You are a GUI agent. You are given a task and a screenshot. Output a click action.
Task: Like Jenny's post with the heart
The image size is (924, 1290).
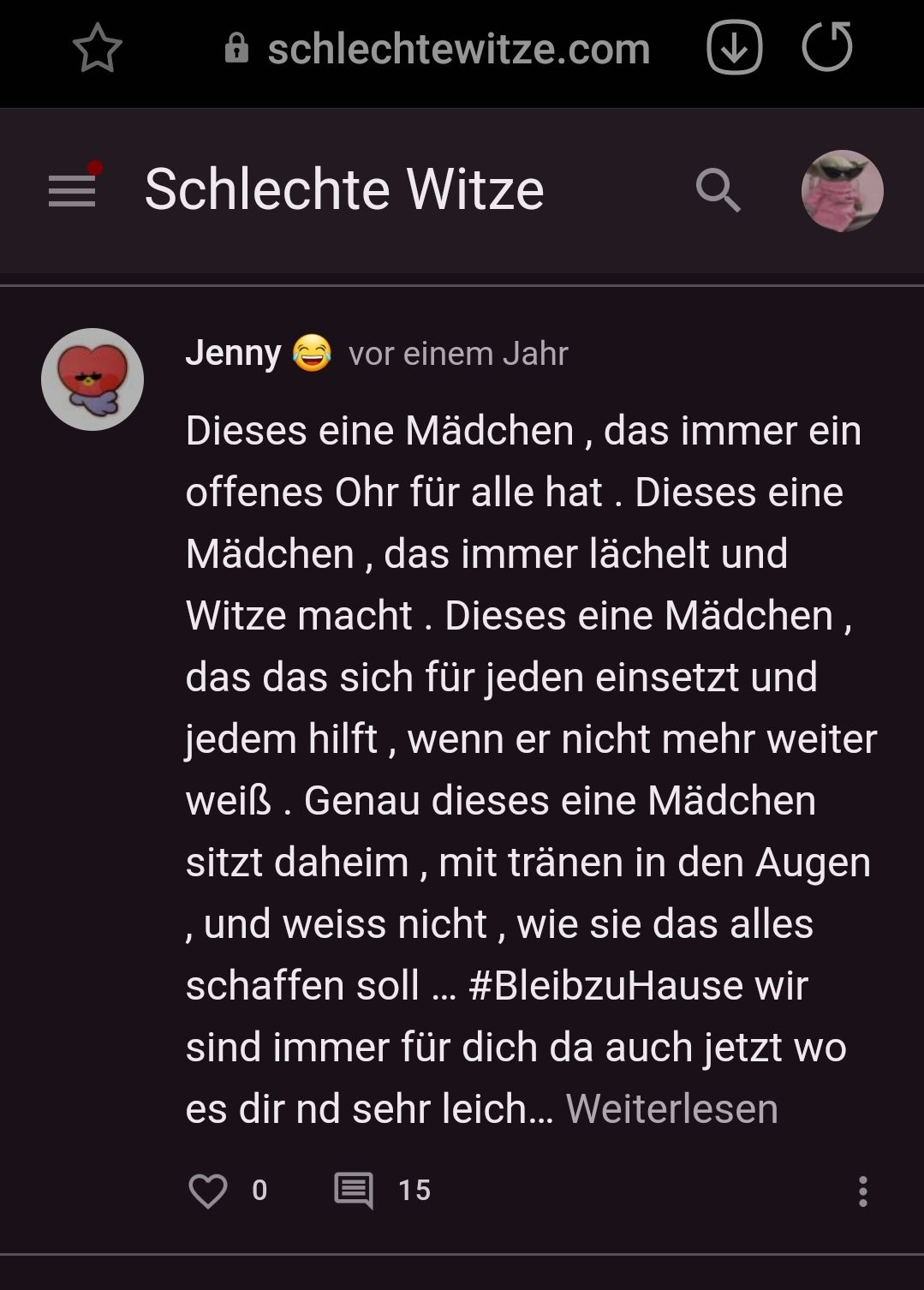(208, 1190)
